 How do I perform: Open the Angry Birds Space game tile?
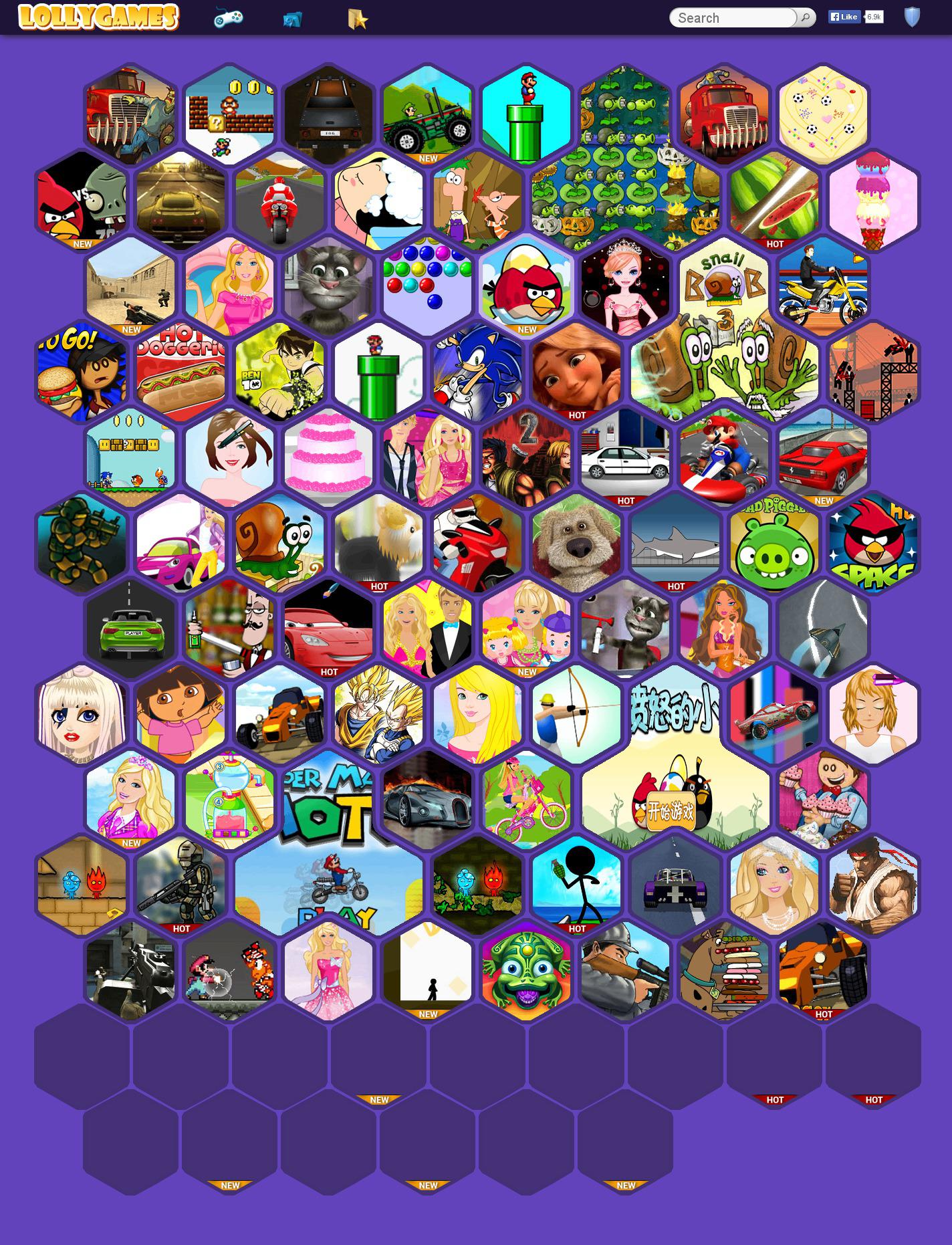pyautogui.click(x=873, y=543)
